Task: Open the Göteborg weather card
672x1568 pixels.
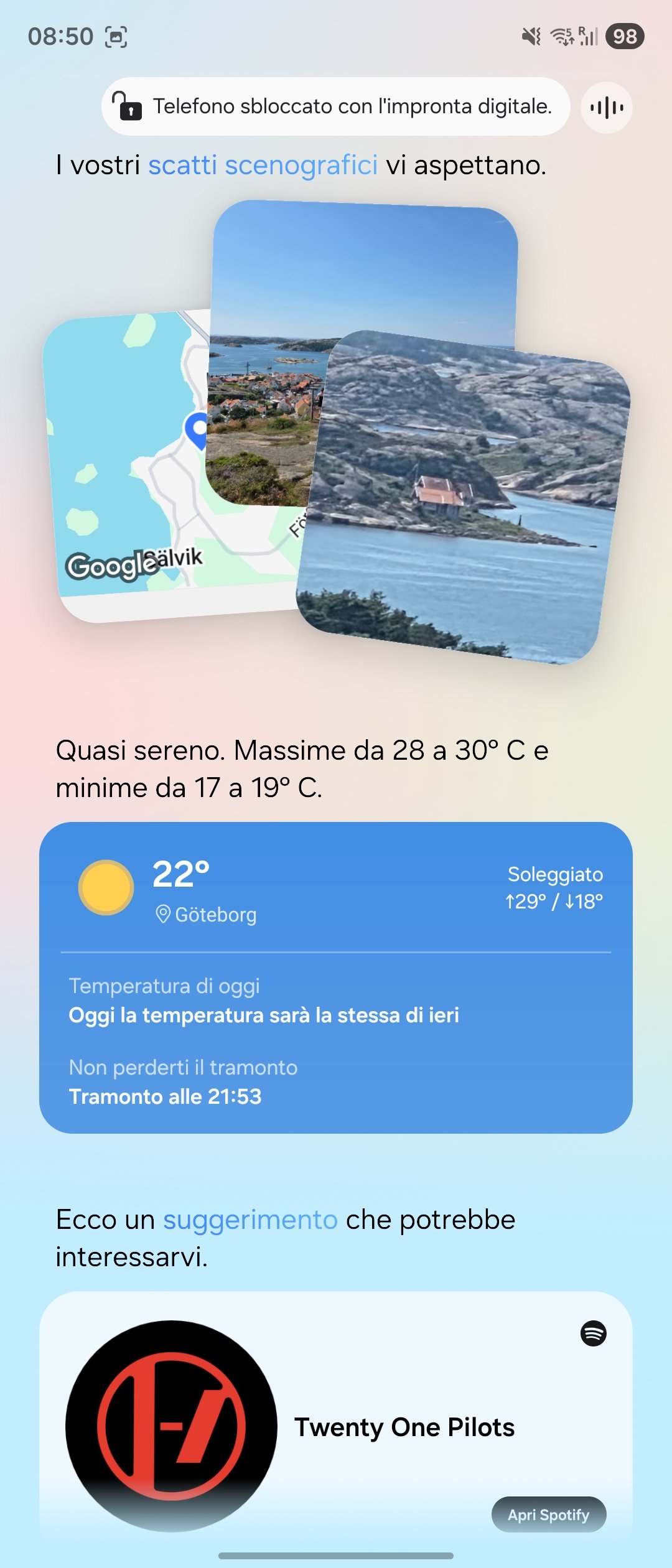Action: point(336,977)
